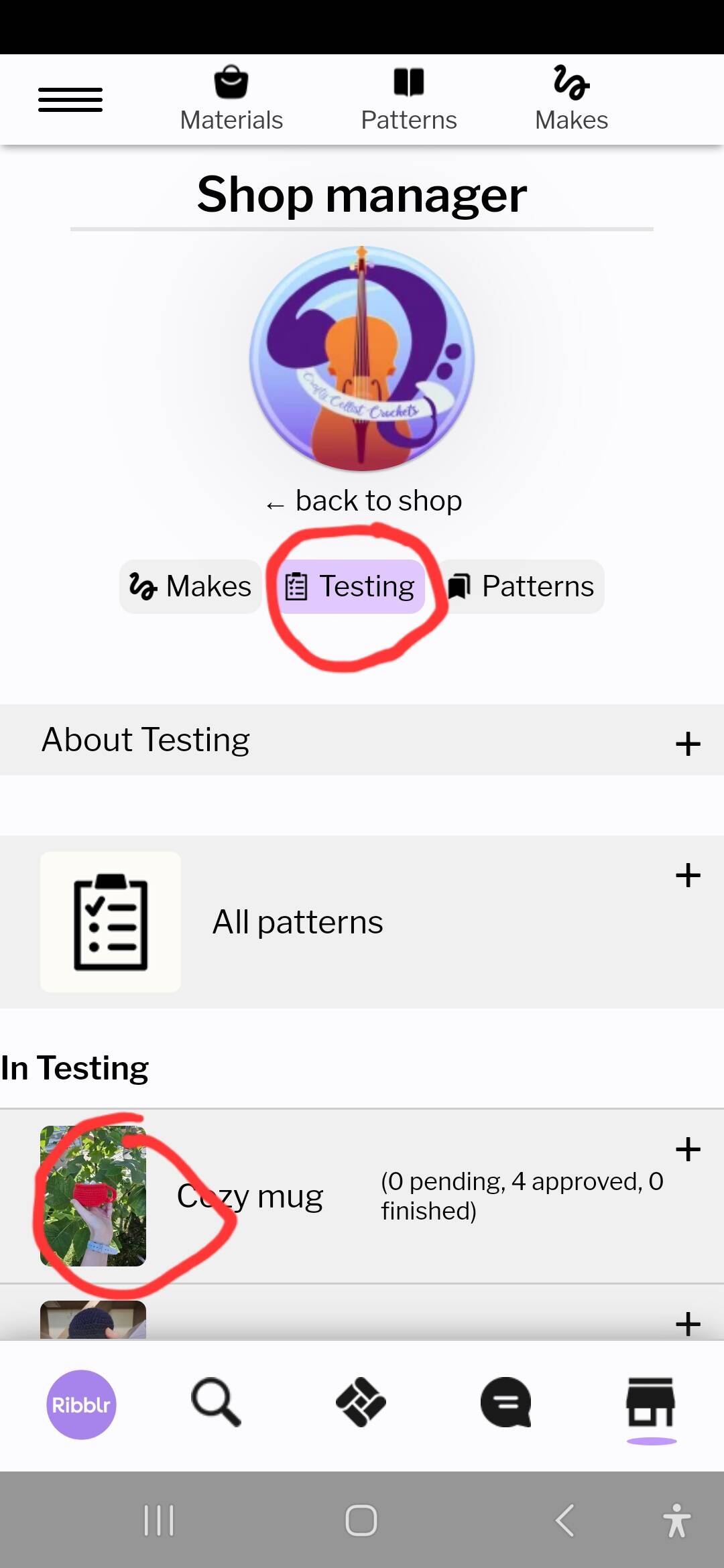Switch to the Patterns shop tab
724x1568 pixels.
click(x=522, y=586)
